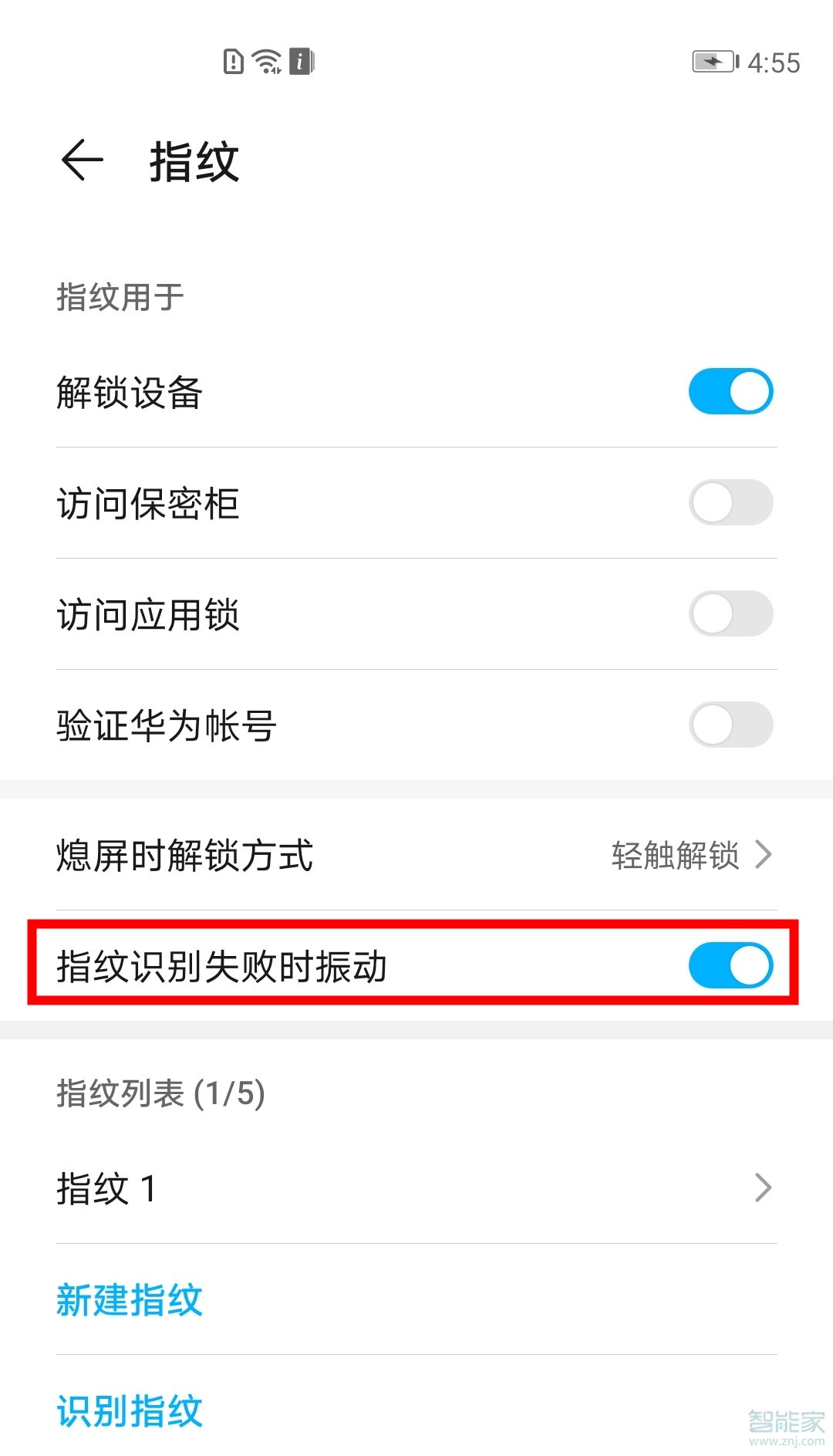Viewport: 833px width, 1456px height.
Task: Enable the 访问应用锁 switch
Action: coord(730,613)
